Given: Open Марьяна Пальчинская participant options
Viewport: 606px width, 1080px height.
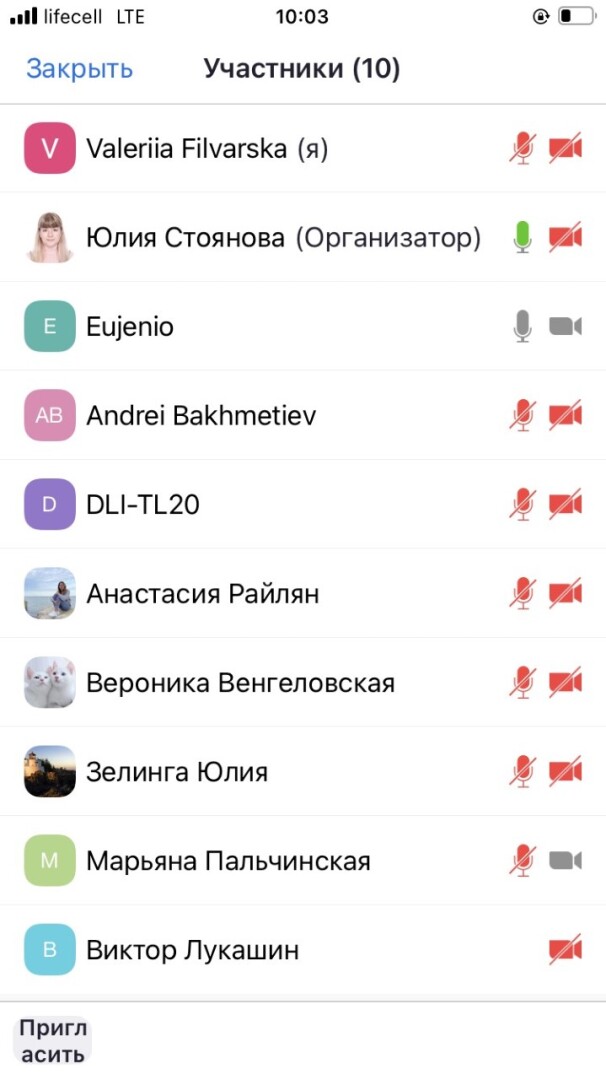Looking at the screenshot, I should 228,861.
